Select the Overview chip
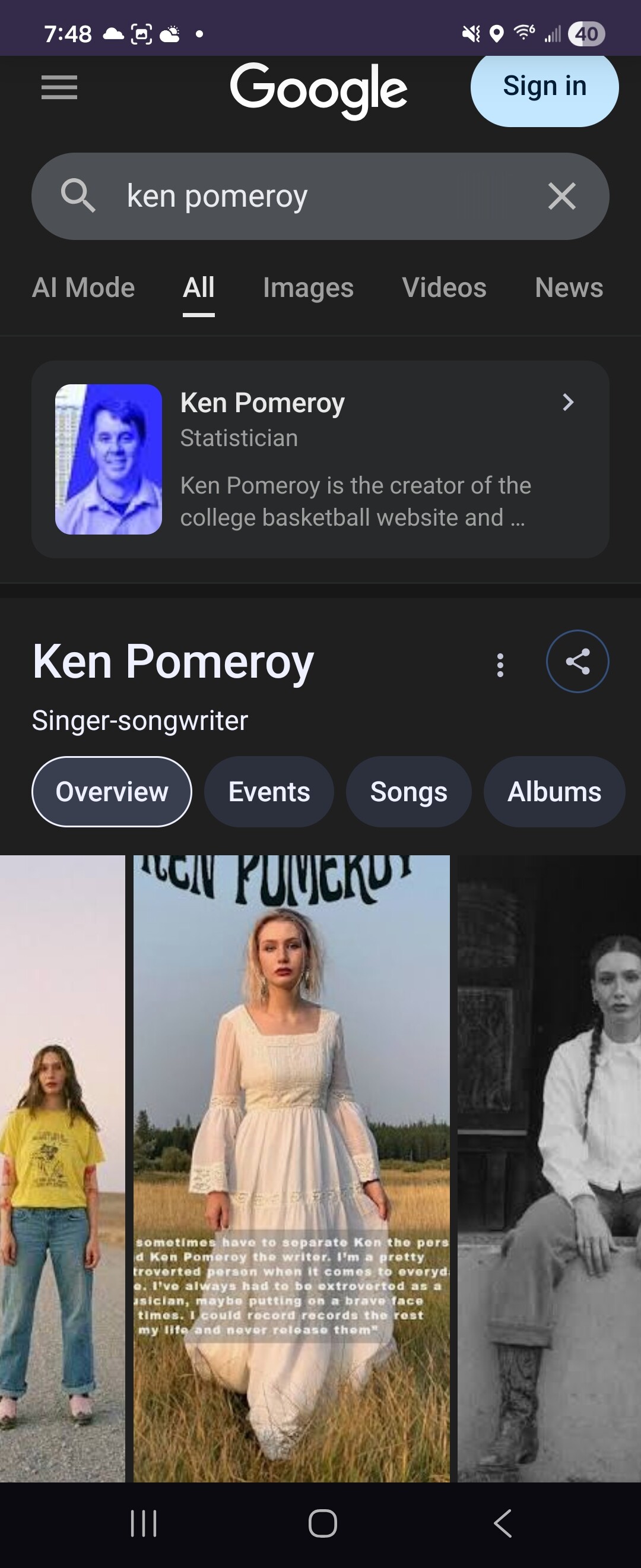The height and width of the screenshot is (1568, 641). click(x=112, y=791)
